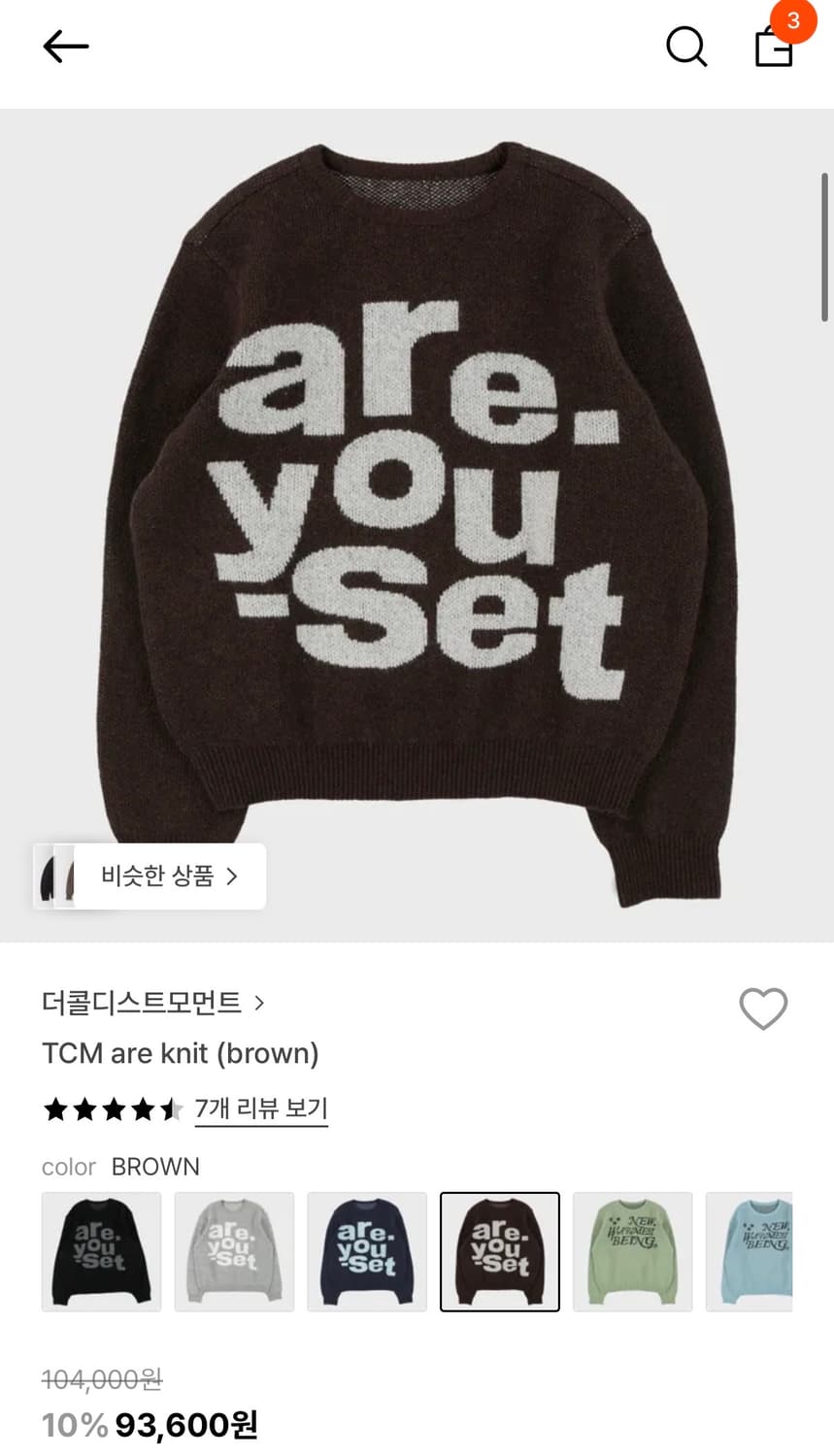Select the BLACK knit color option
The width and height of the screenshot is (834, 1456).
pyautogui.click(x=101, y=1251)
